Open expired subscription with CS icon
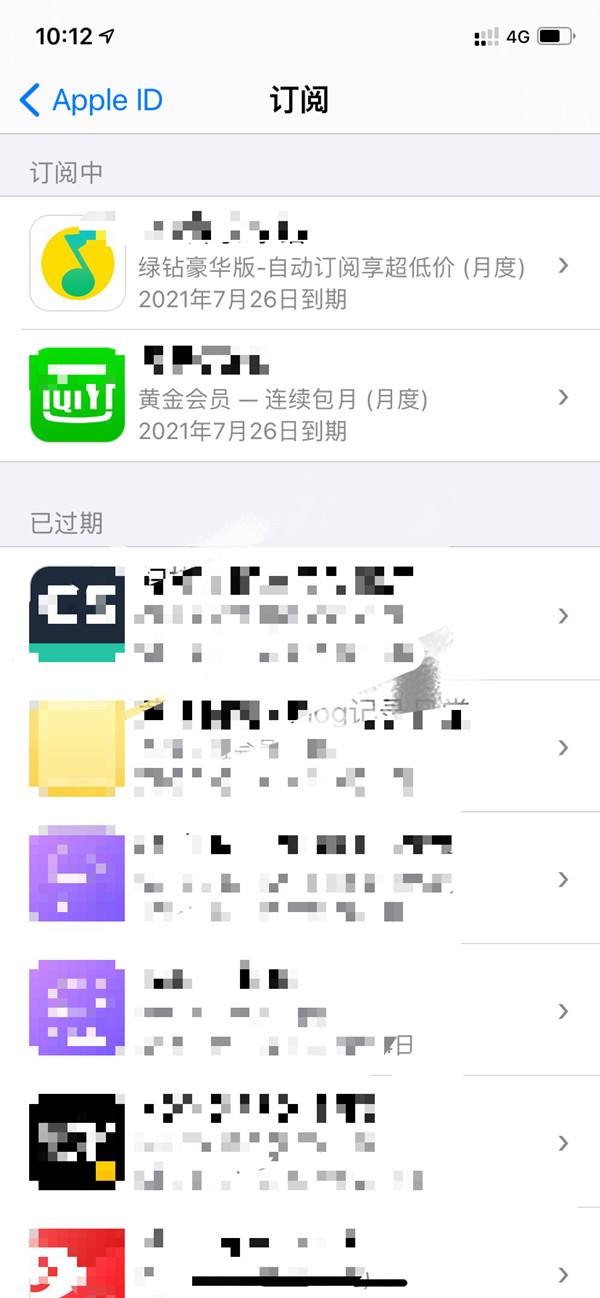Image resolution: width=600 pixels, height=1298 pixels. tap(300, 615)
